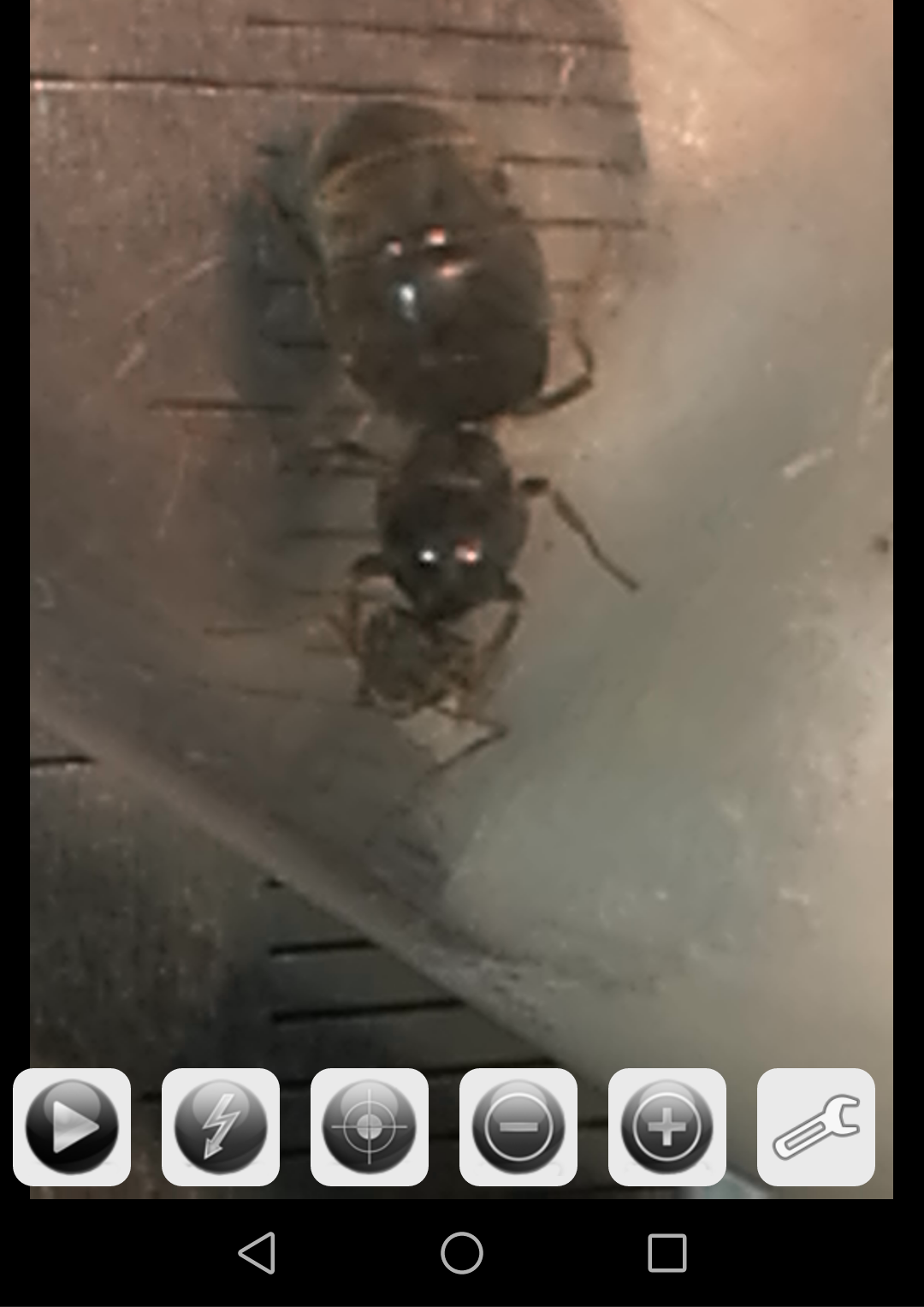Viewport: 924px width, 1307px height.
Task: Go back using the system back button
Action: [x=257, y=1253]
